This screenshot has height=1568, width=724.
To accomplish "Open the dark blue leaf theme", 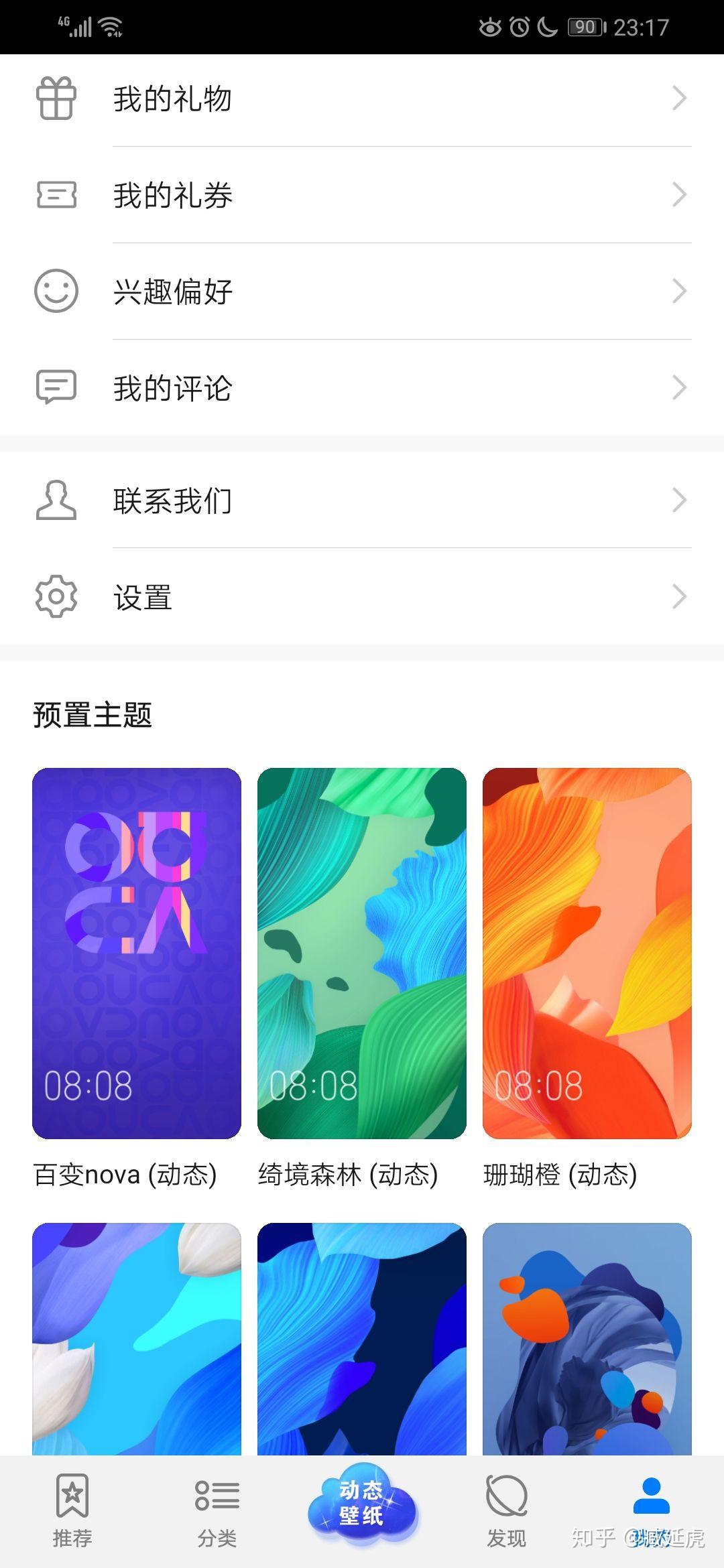I will [362, 1339].
